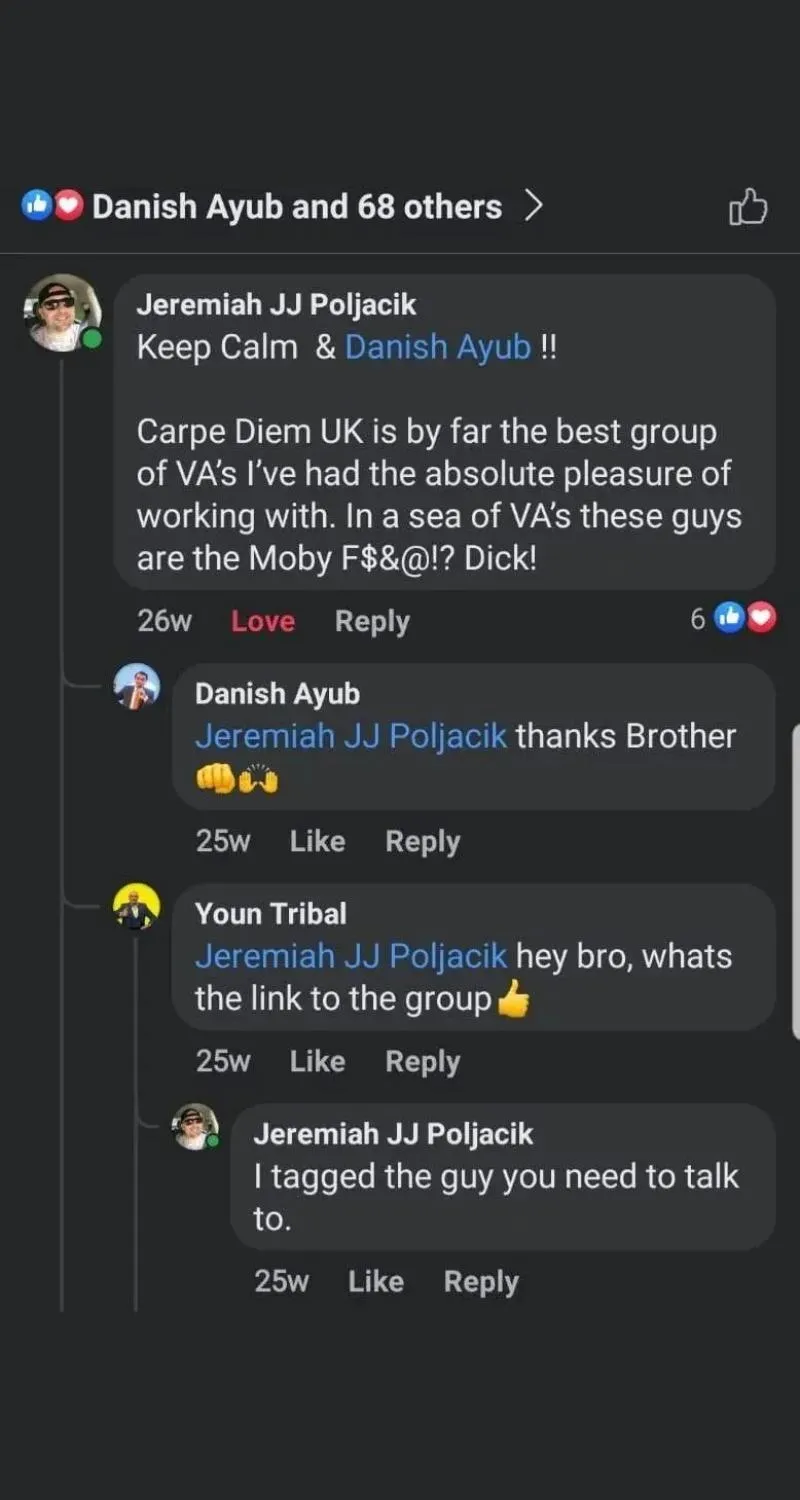
Task: Like Danish Ayub's thanks Brother comment
Action: (x=317, y=841)
